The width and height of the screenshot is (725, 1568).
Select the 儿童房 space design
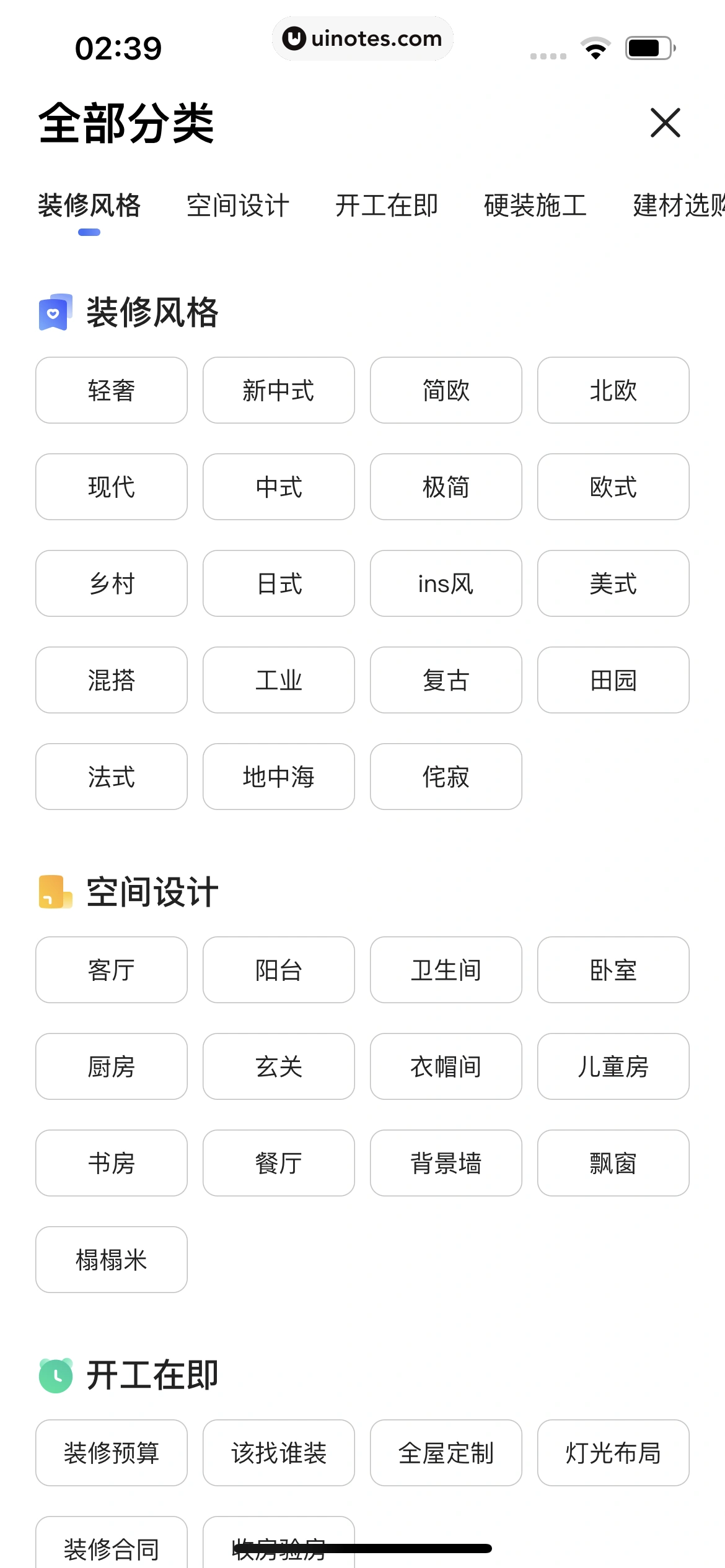613,1066
